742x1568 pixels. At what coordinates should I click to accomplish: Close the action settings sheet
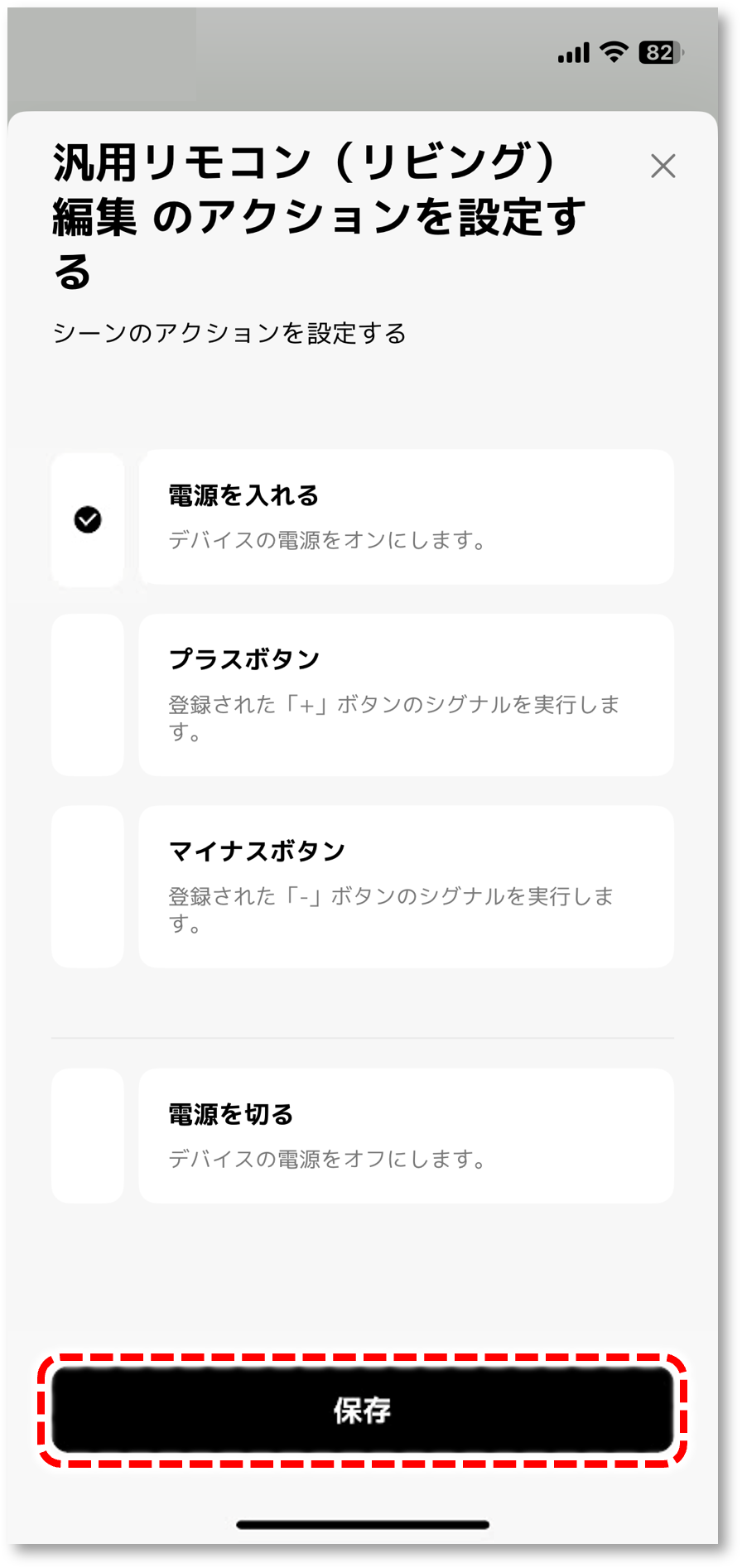(662, 166)
